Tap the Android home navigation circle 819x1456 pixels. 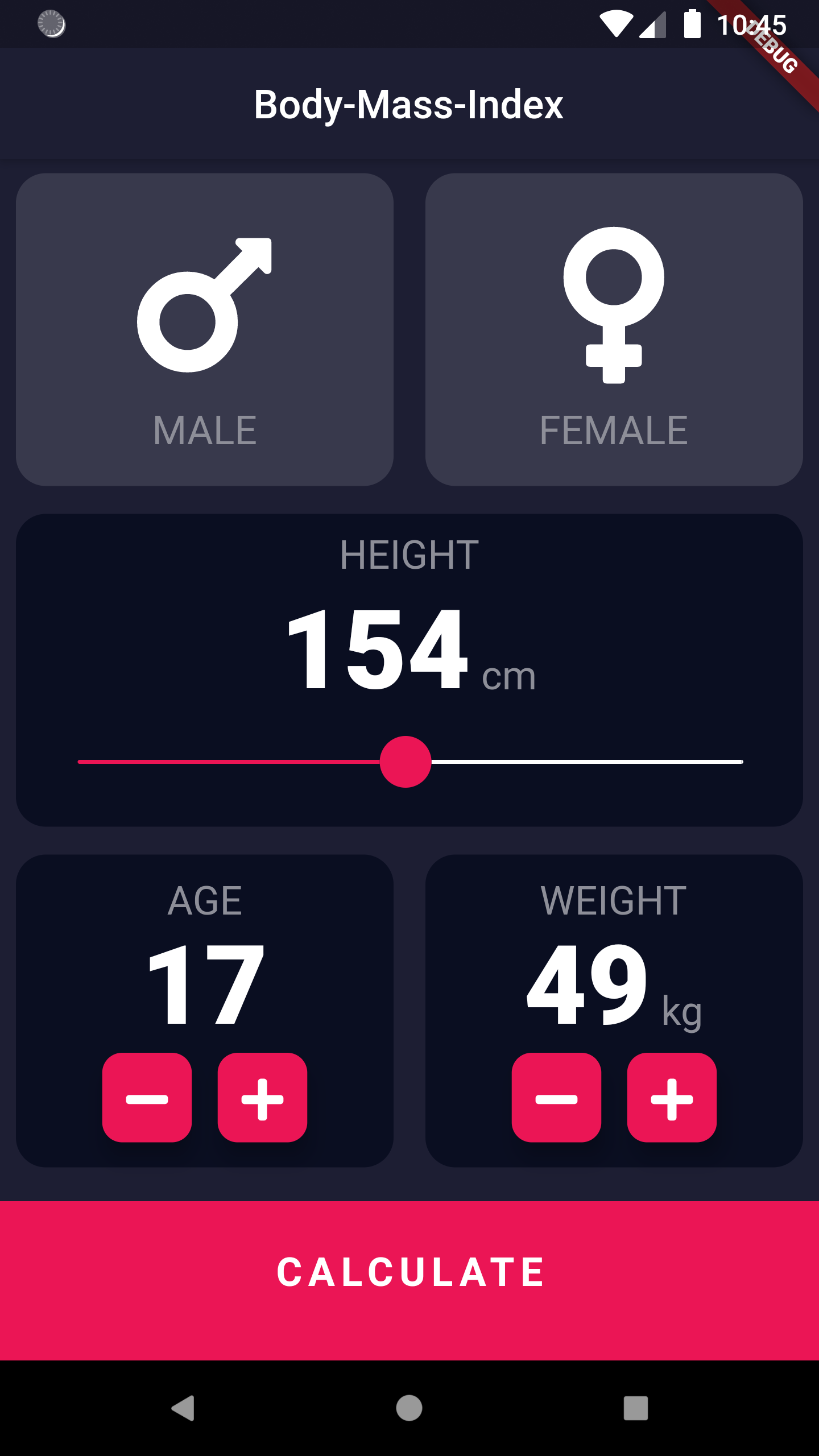(x=408, y=1408)
